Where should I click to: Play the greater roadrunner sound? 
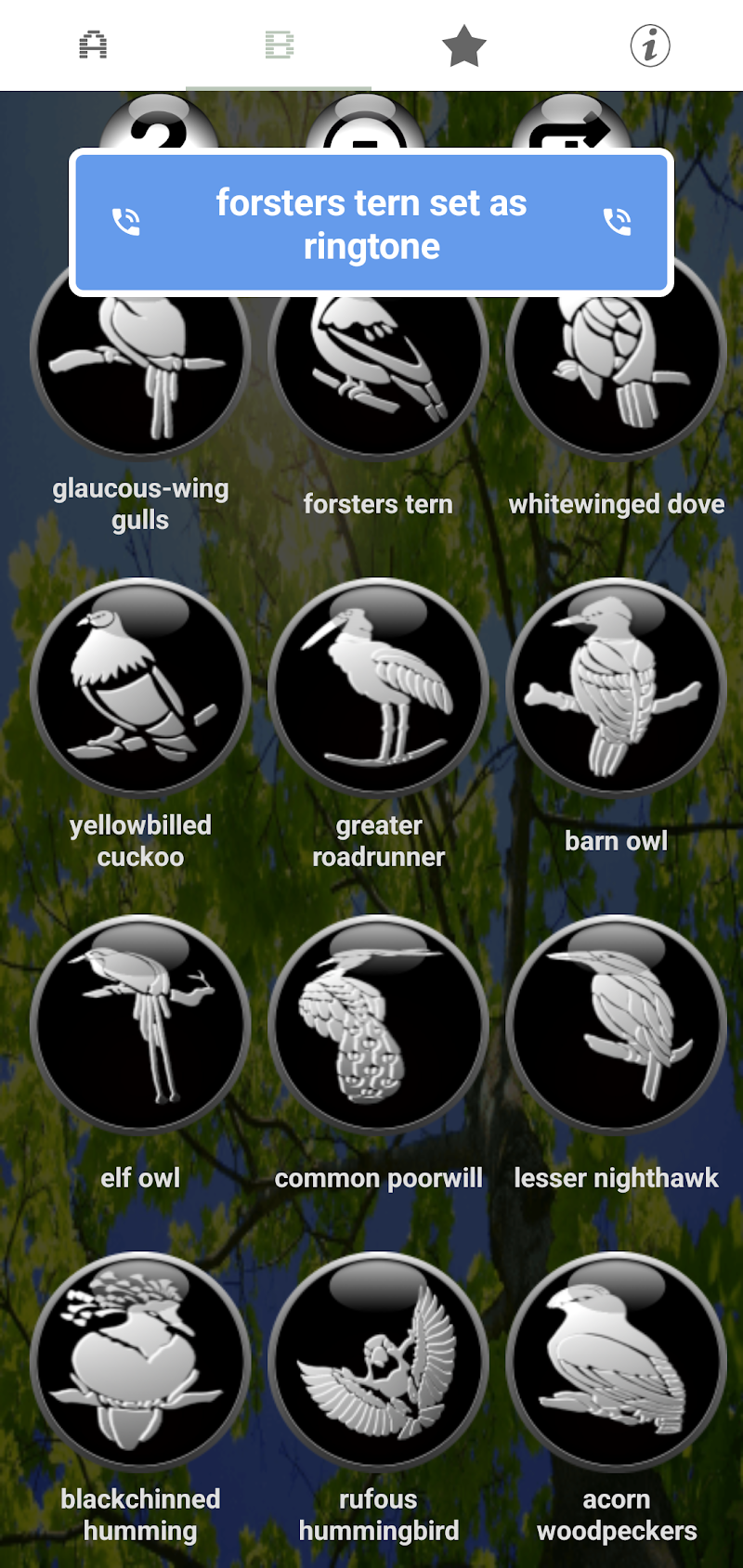tap(378, 687)
